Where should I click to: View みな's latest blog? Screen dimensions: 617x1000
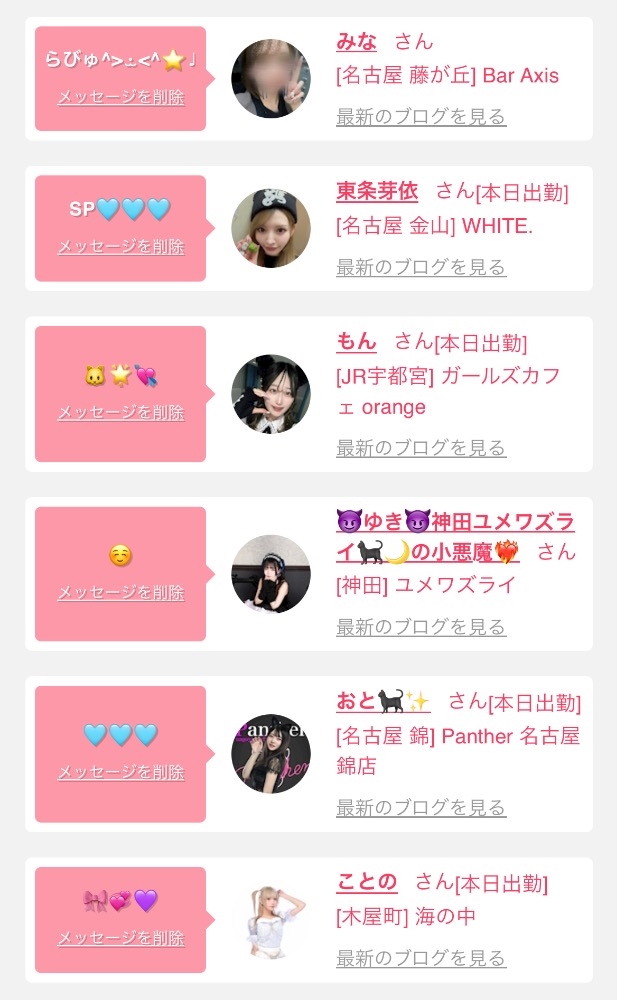pos(421,117)
